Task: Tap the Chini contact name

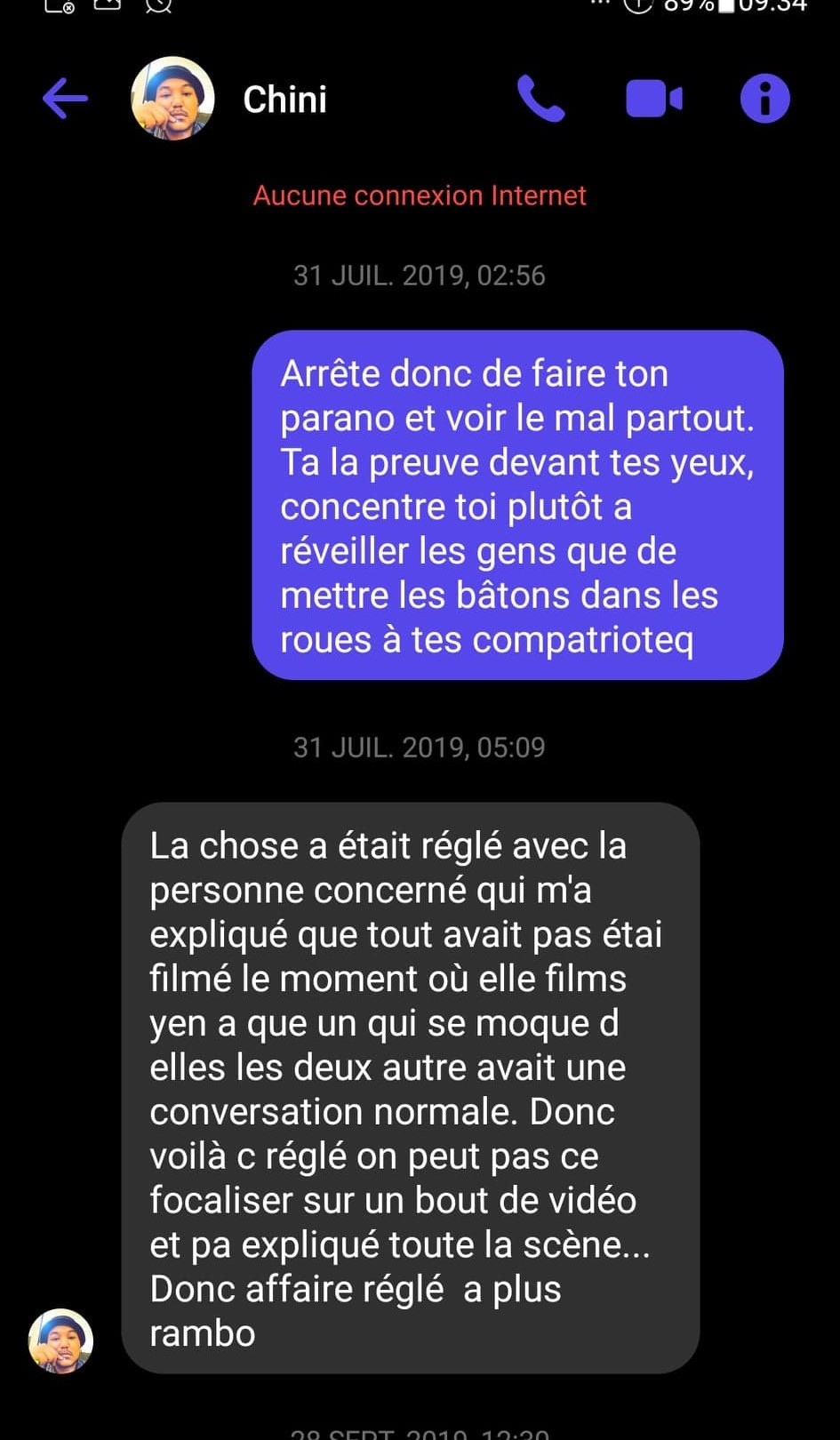Action: pyautogui.click(x=284, y=100)
